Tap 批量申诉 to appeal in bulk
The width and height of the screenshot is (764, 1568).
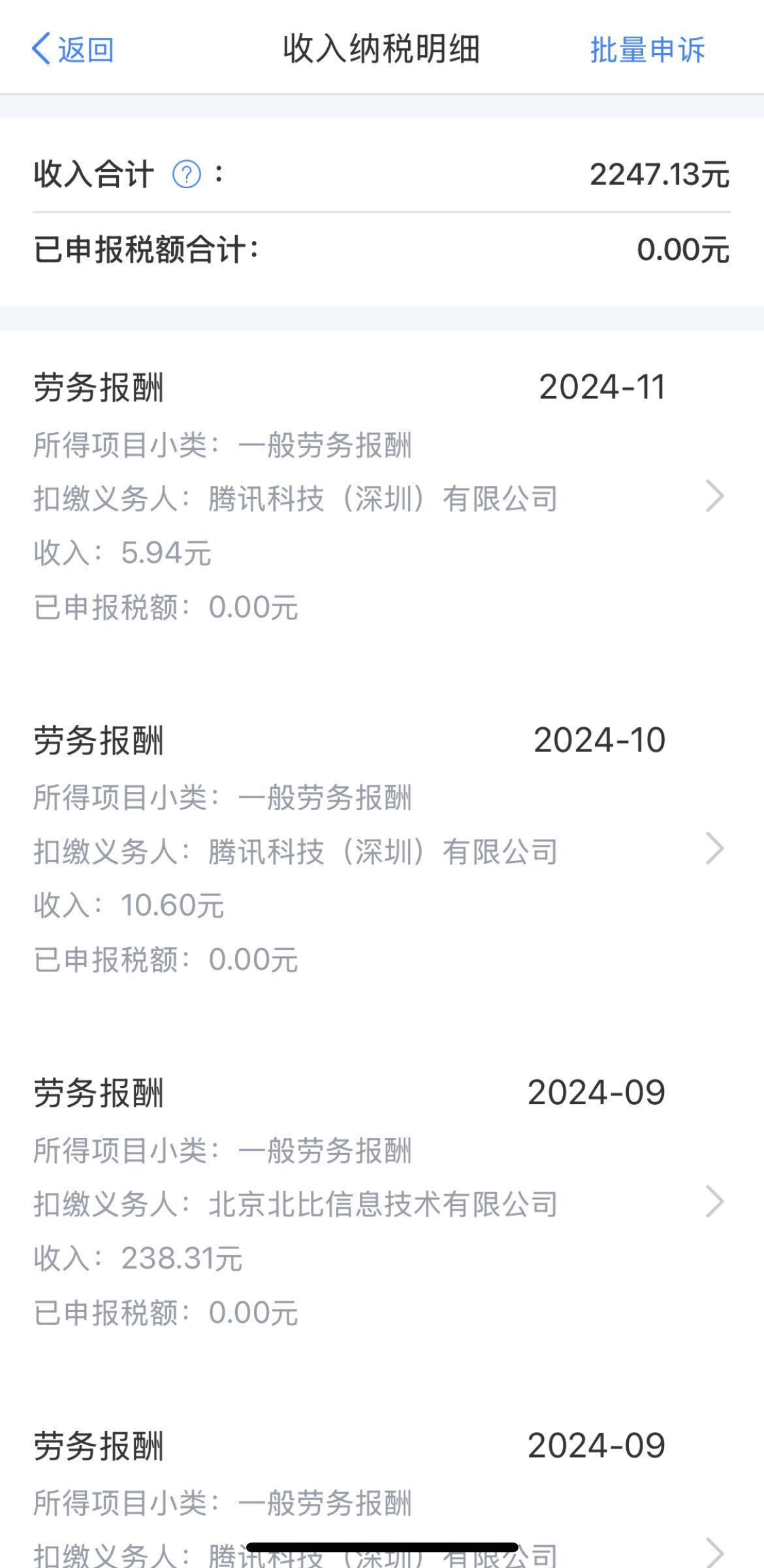point(647,50)
